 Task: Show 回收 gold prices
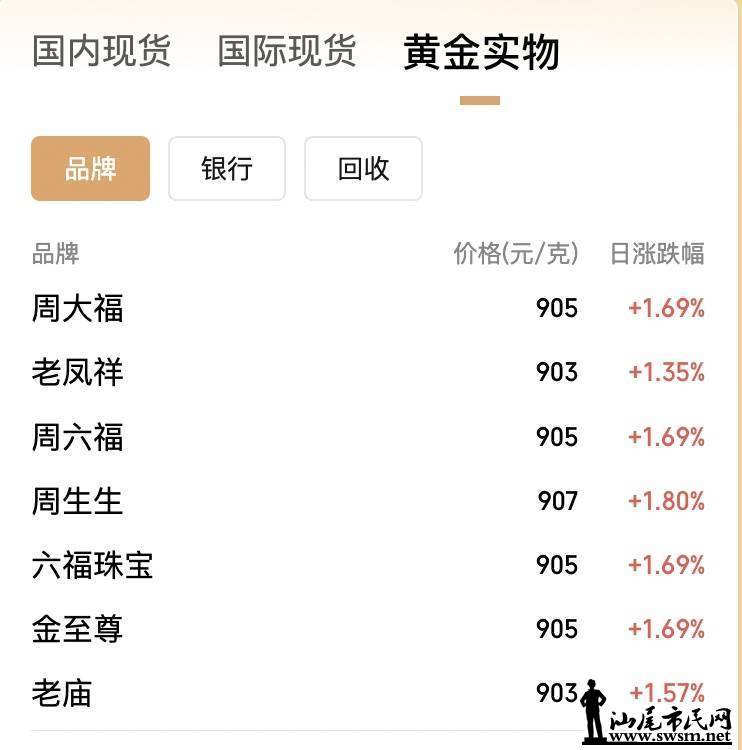(x=363, y=169)
